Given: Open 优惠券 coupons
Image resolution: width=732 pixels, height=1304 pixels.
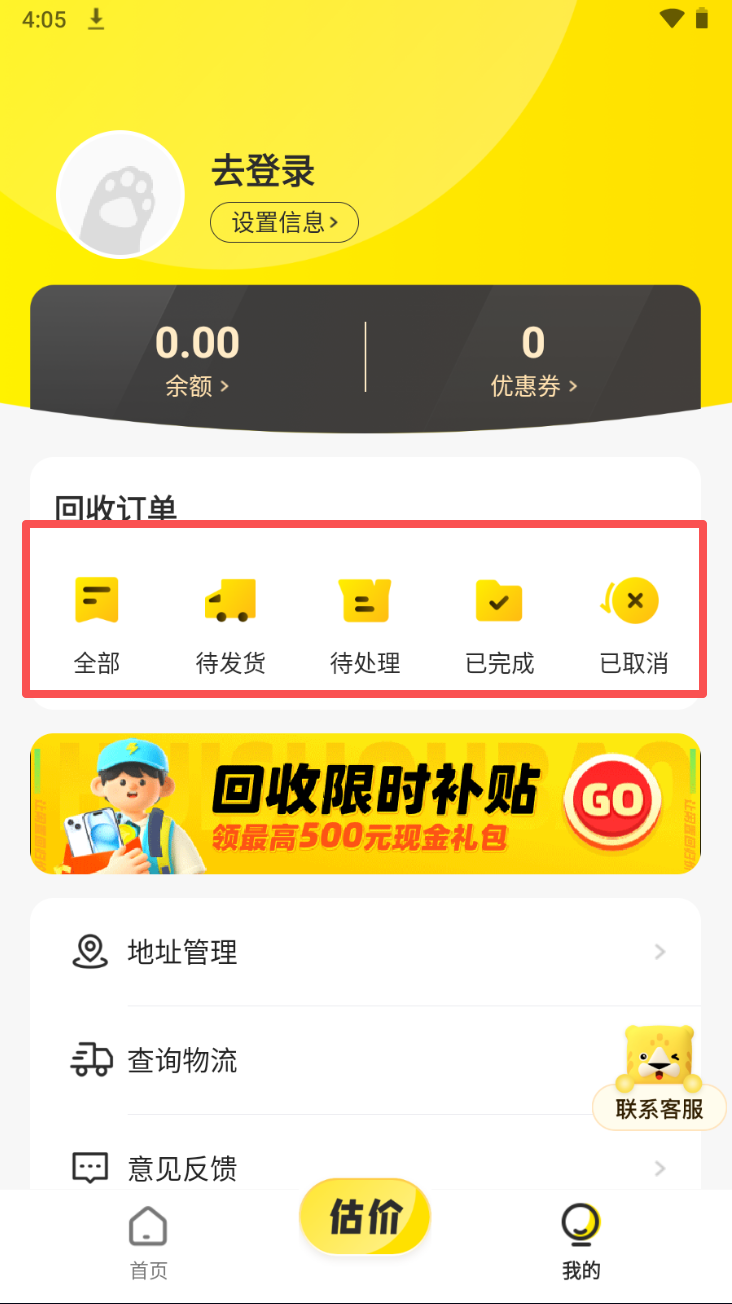Looking at the screenshot, I should tap(534, 360).
